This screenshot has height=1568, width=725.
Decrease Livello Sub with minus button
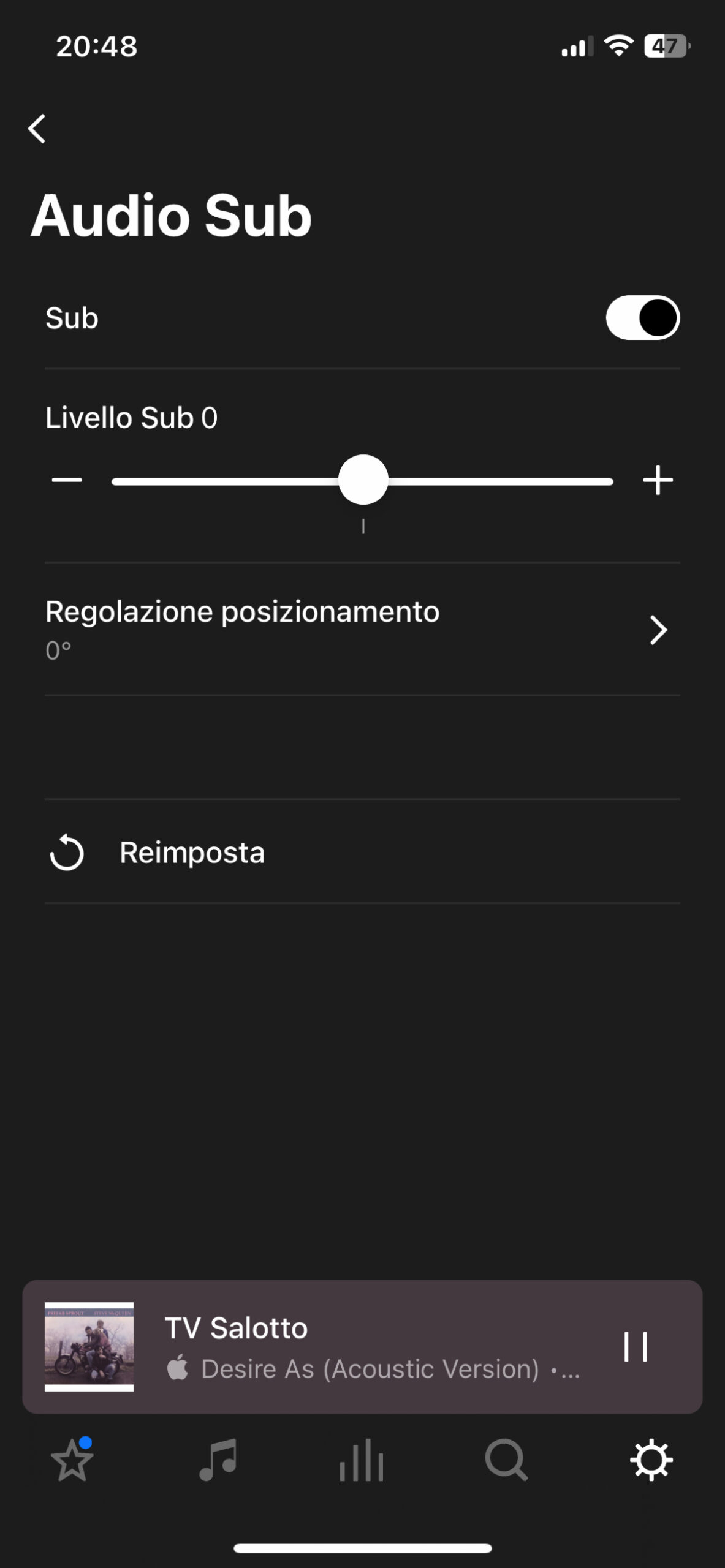(x=67, y=480)
